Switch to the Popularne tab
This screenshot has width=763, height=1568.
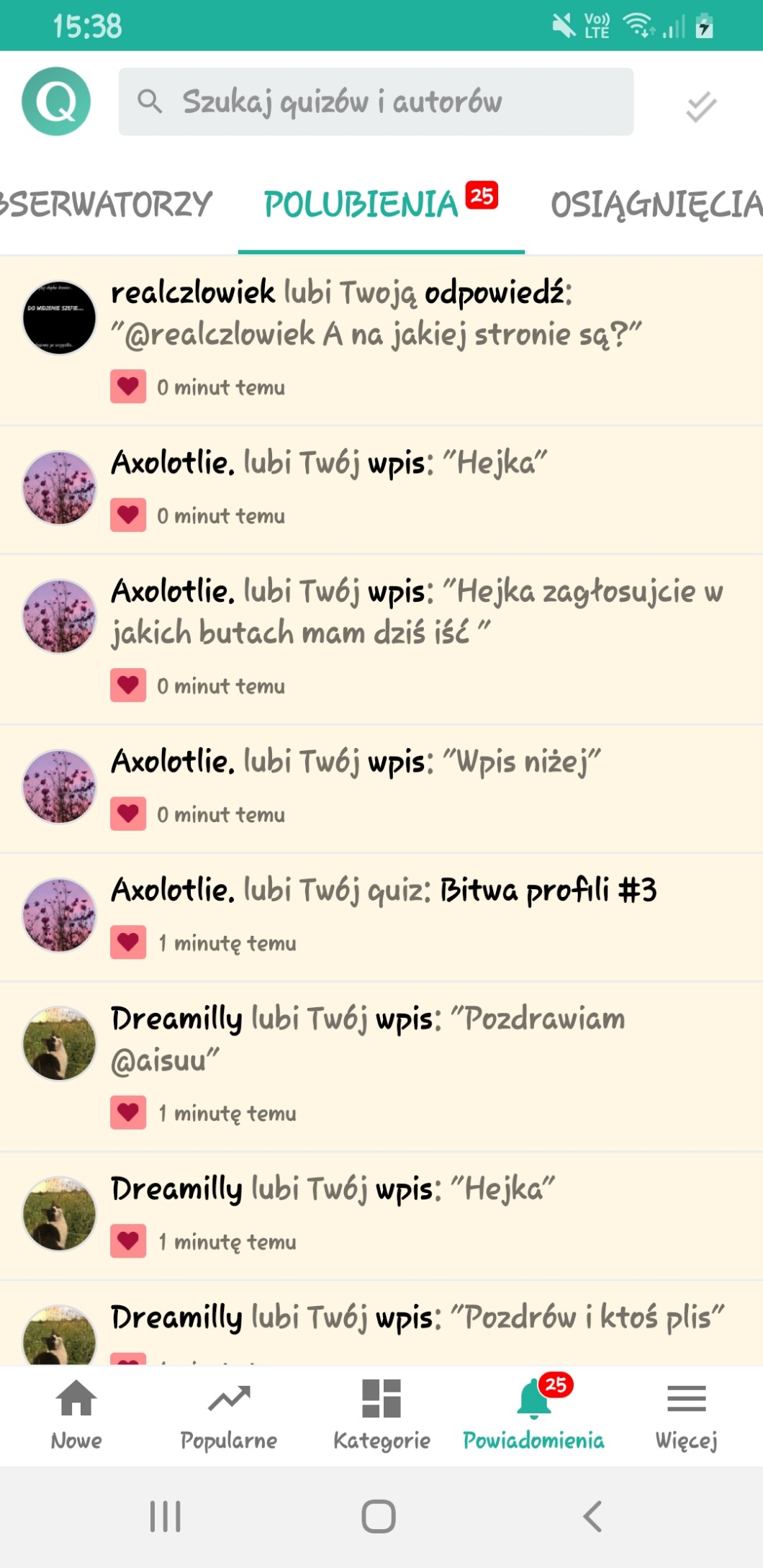coord(229,1414)
